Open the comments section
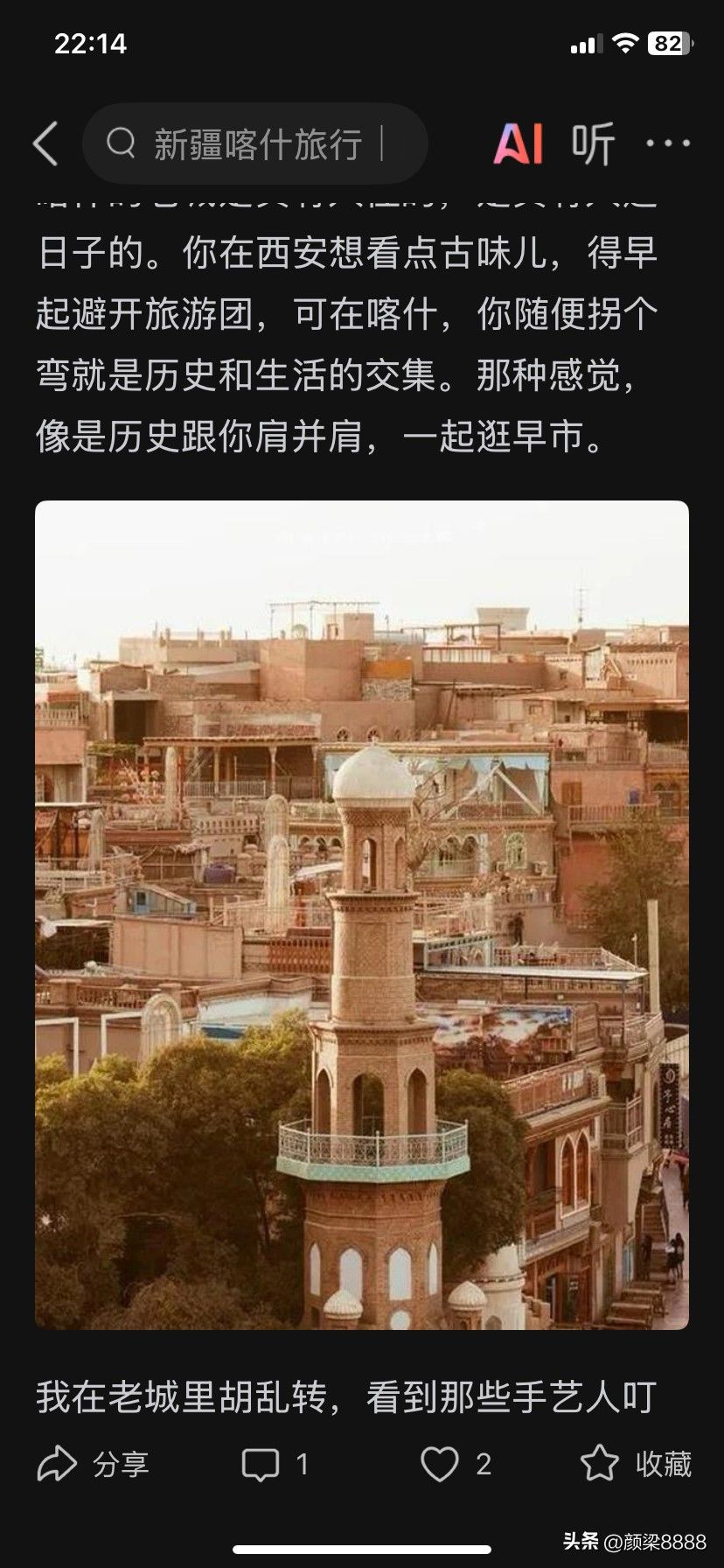 (275, 1464)
